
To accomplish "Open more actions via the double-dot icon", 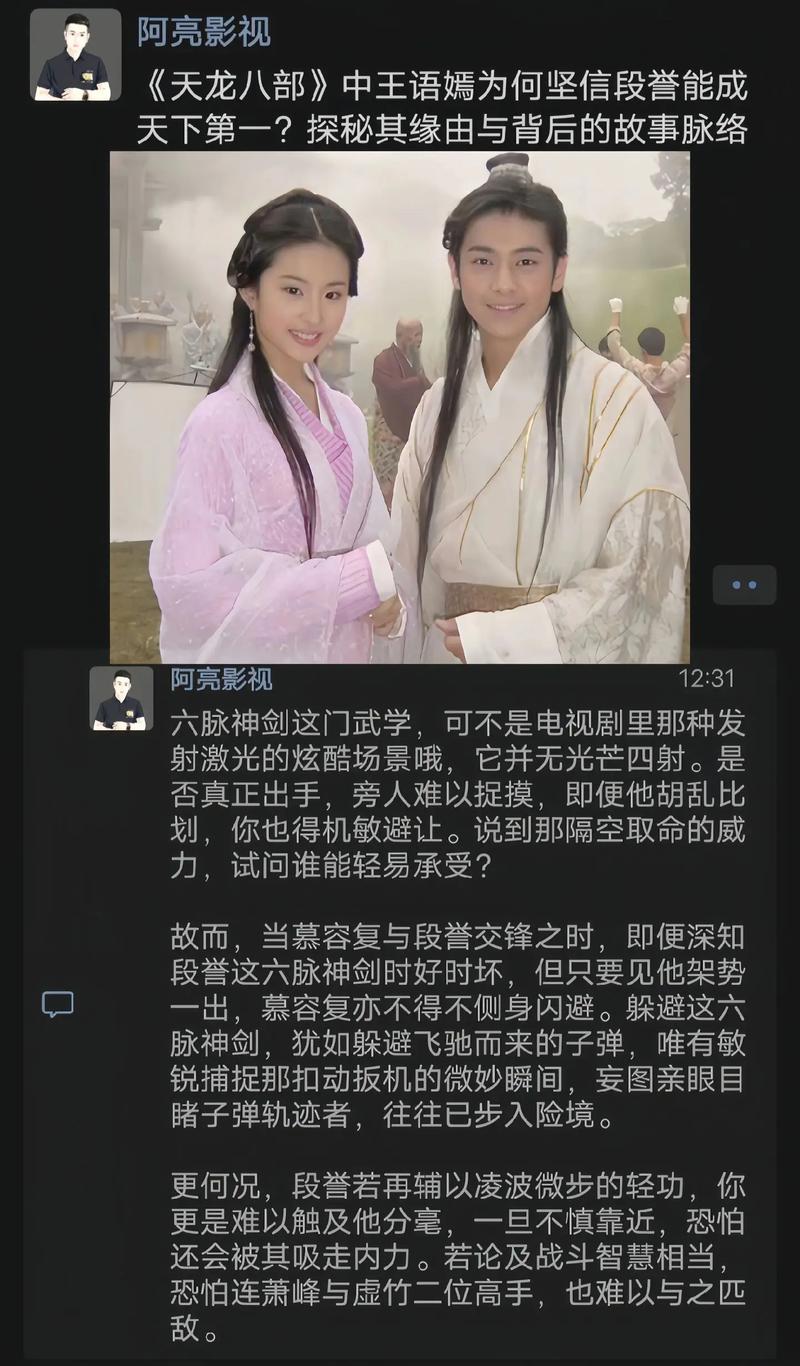I will coord(745,585).
